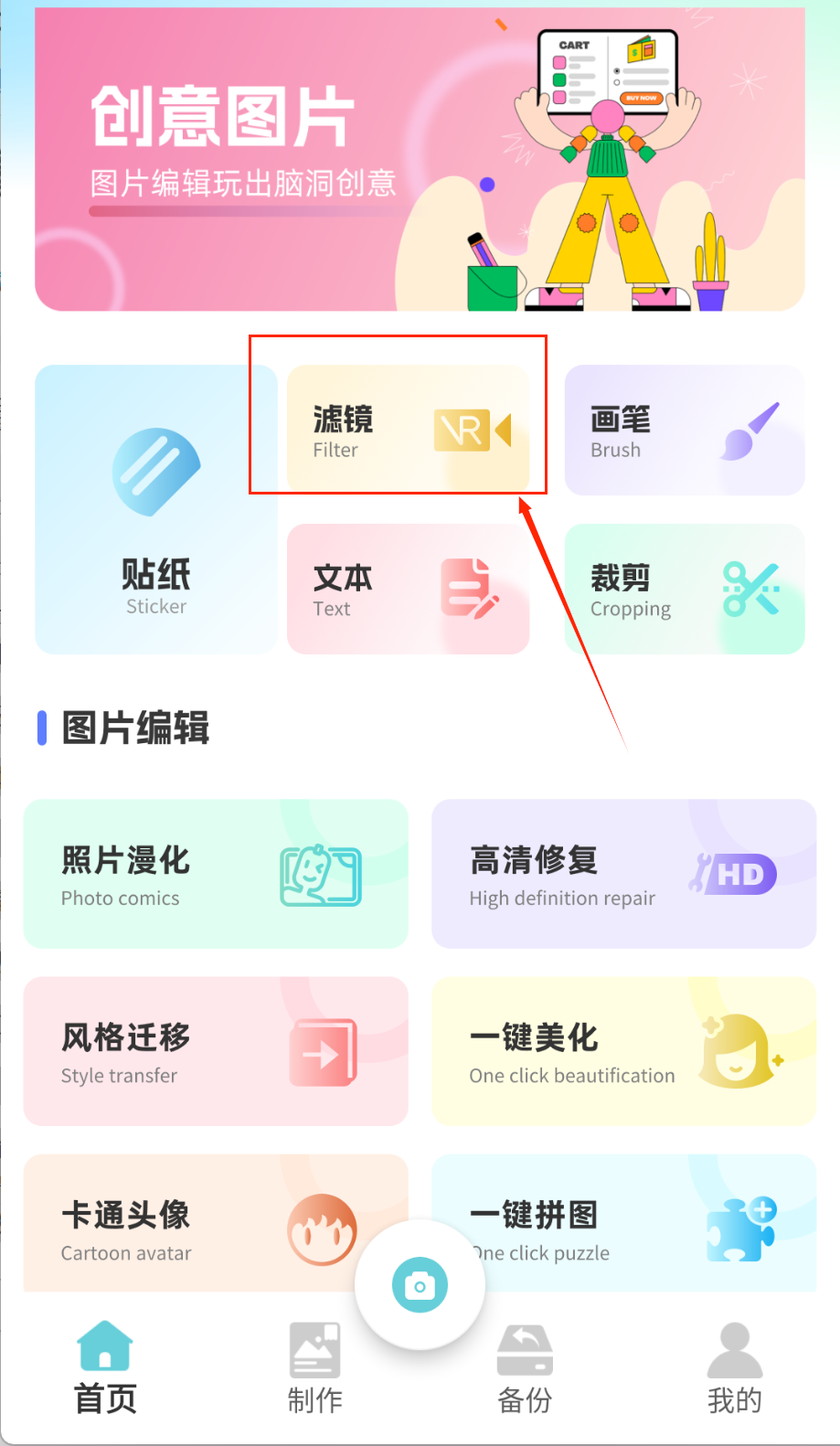Open the 创意图片 banner
Viewport: 840px width, 1446px height.
pyautogui.click(x=420, y=160)
